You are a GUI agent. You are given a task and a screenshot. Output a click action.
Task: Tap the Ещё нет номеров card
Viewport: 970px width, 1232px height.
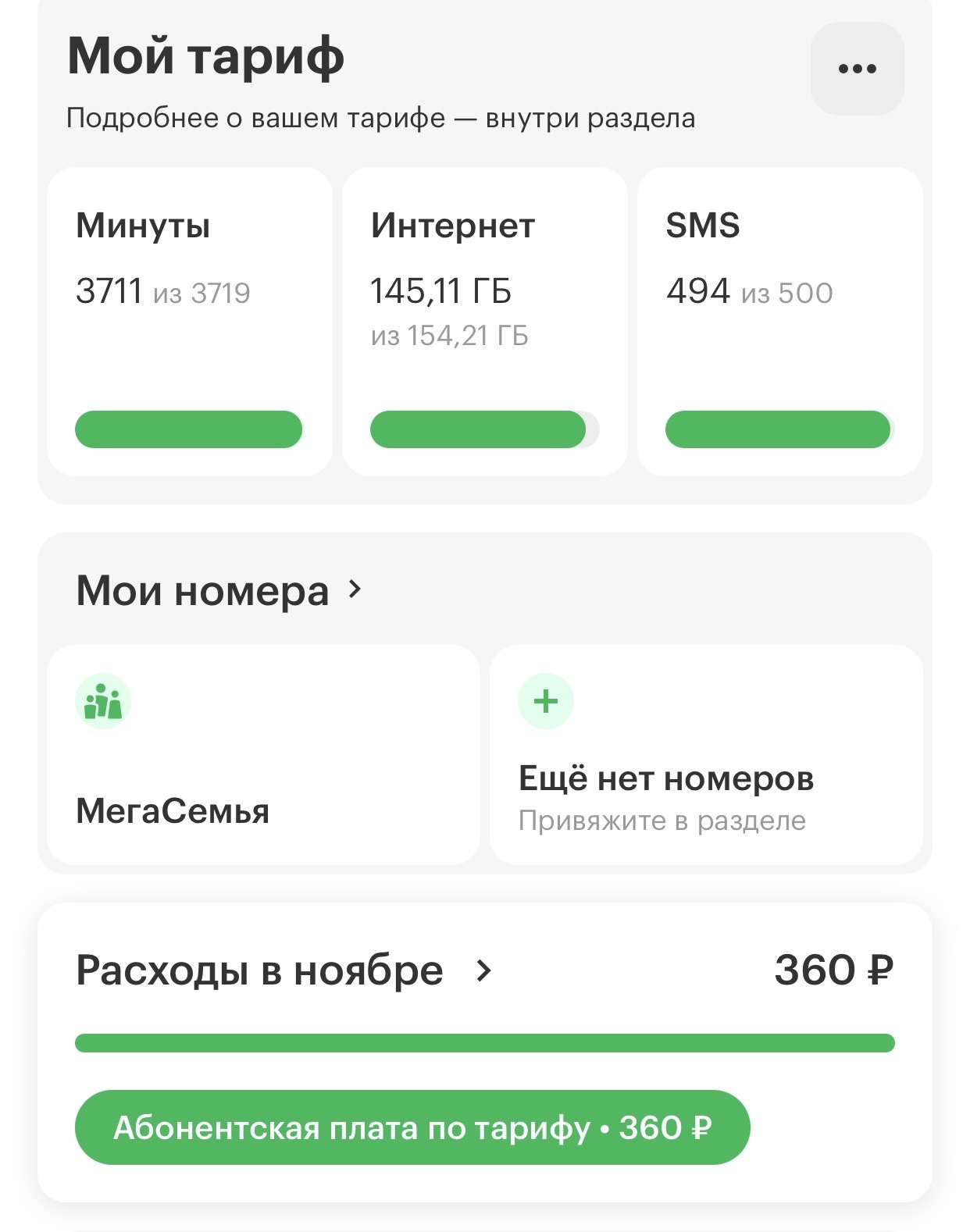706,754
